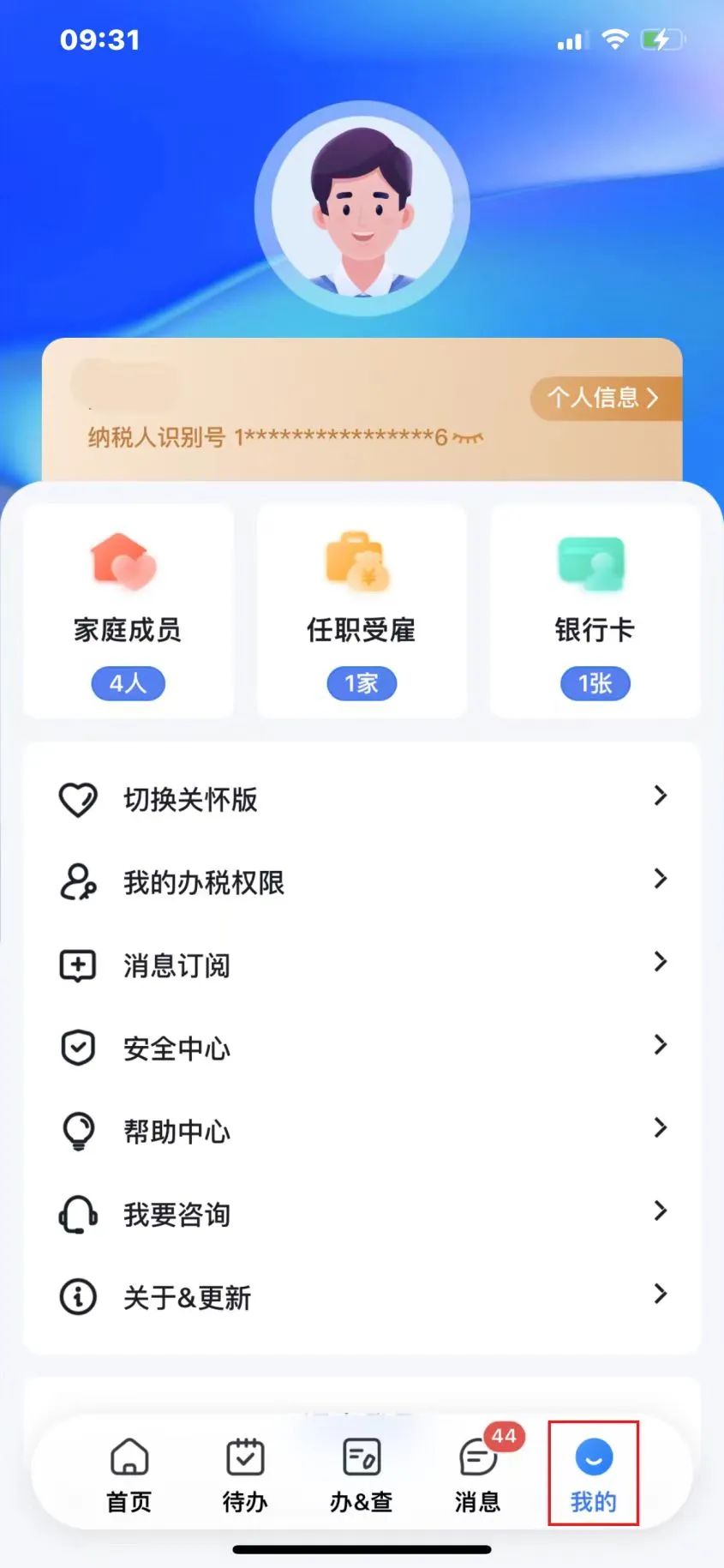Open the 家庭成员 card

128,610
